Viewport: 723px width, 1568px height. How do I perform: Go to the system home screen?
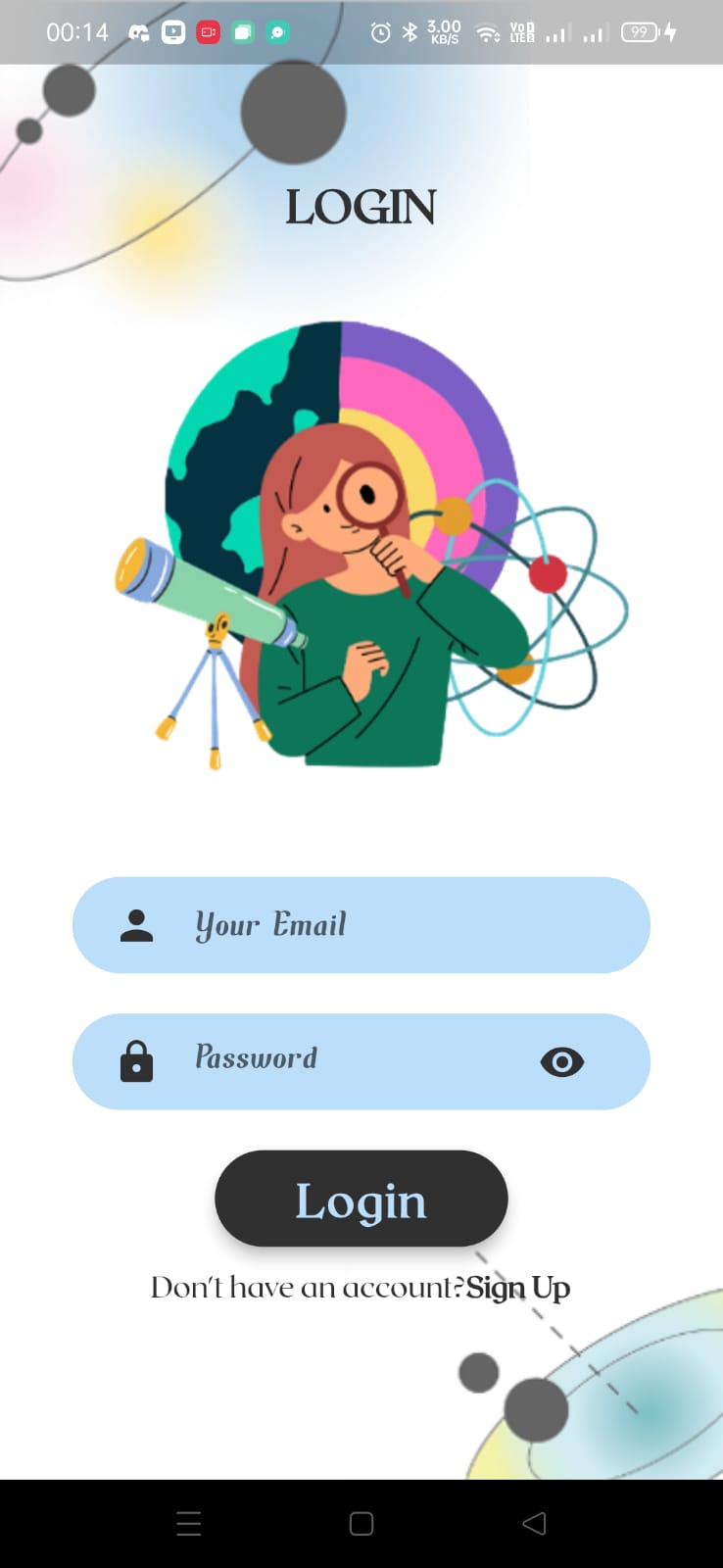click(x=361, y=1523)
